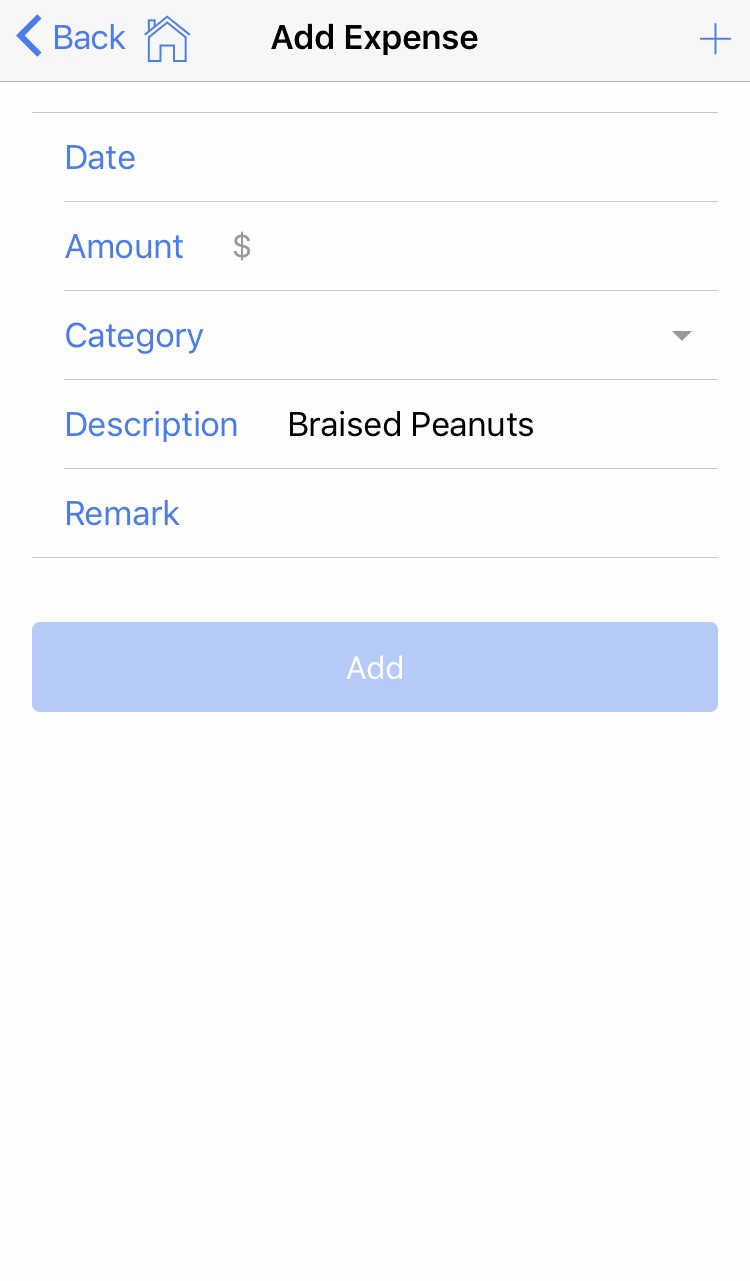Select the currency symbol in the Amount row

[240, 246]
